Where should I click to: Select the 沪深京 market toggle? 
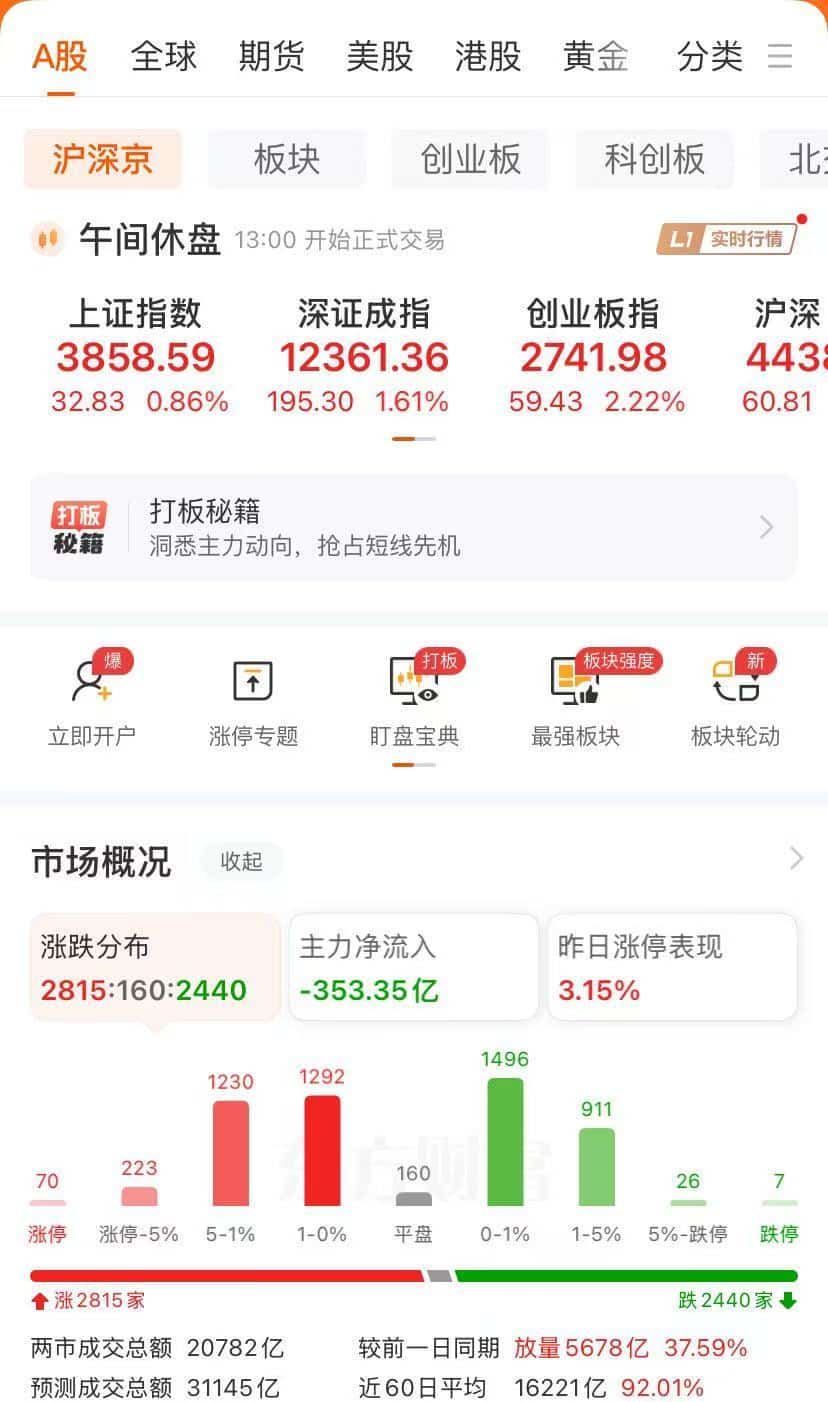pyautogui.click(x=103, y=160)
